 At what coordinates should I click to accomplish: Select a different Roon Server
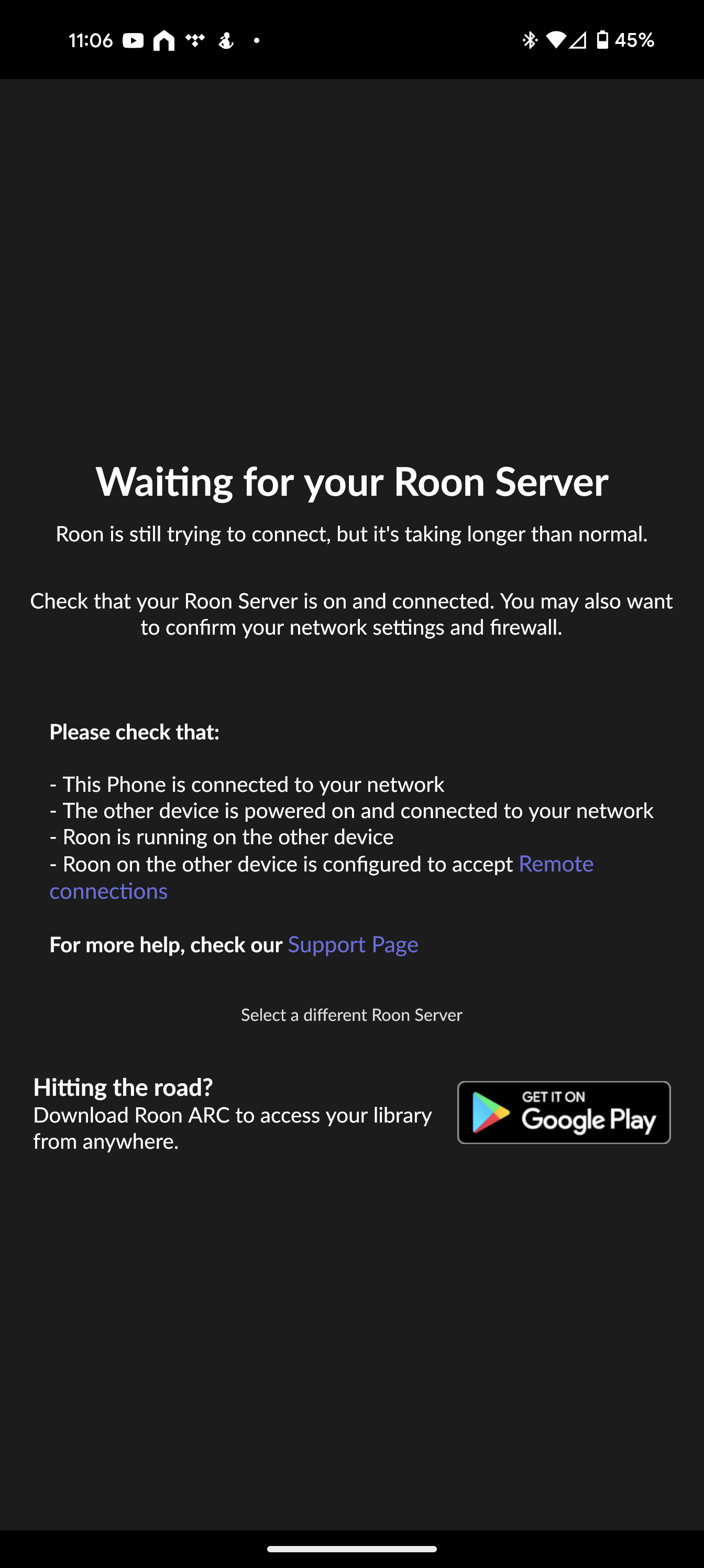click(351, 1015)
